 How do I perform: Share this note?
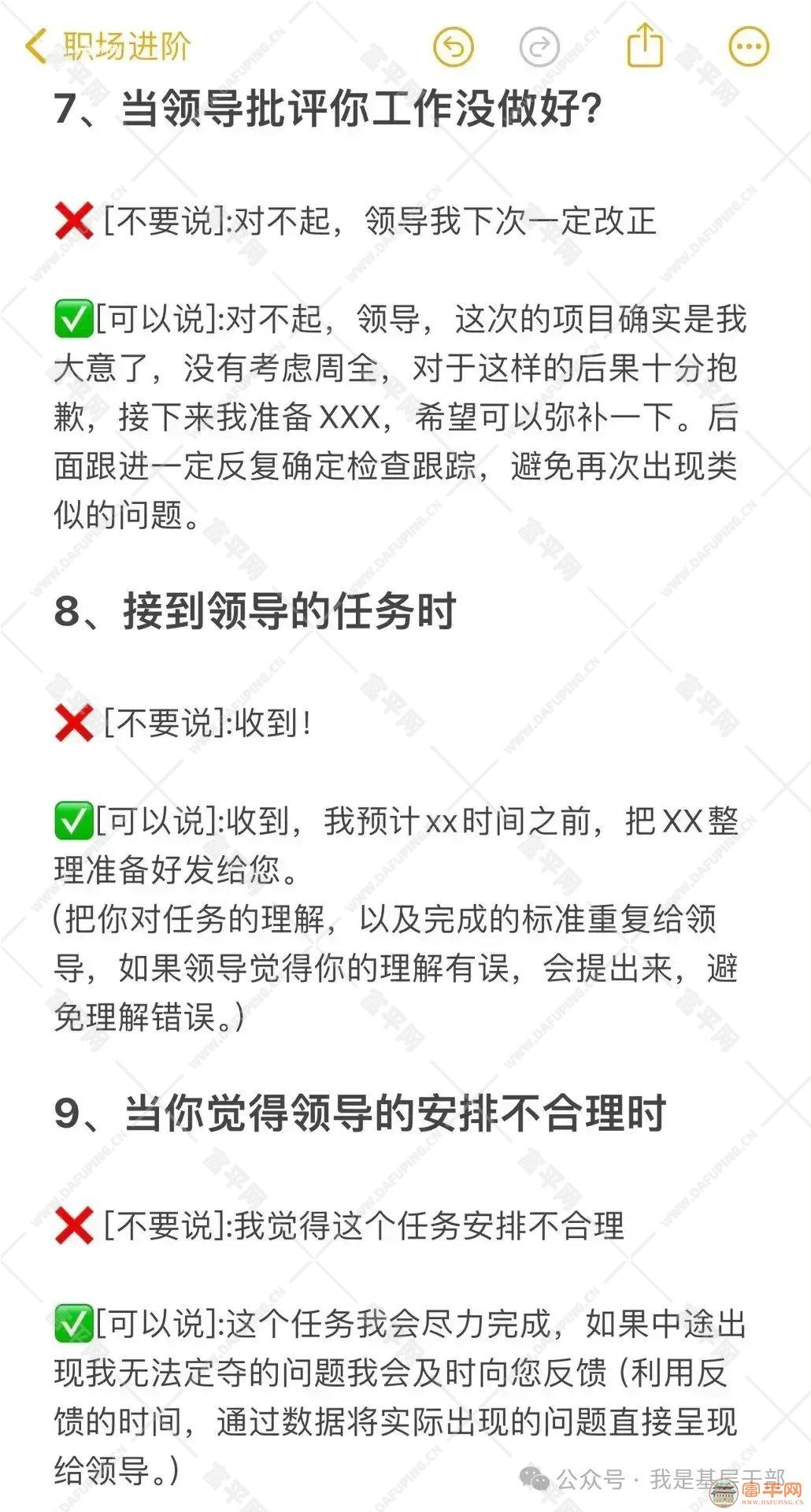[645, 45]
